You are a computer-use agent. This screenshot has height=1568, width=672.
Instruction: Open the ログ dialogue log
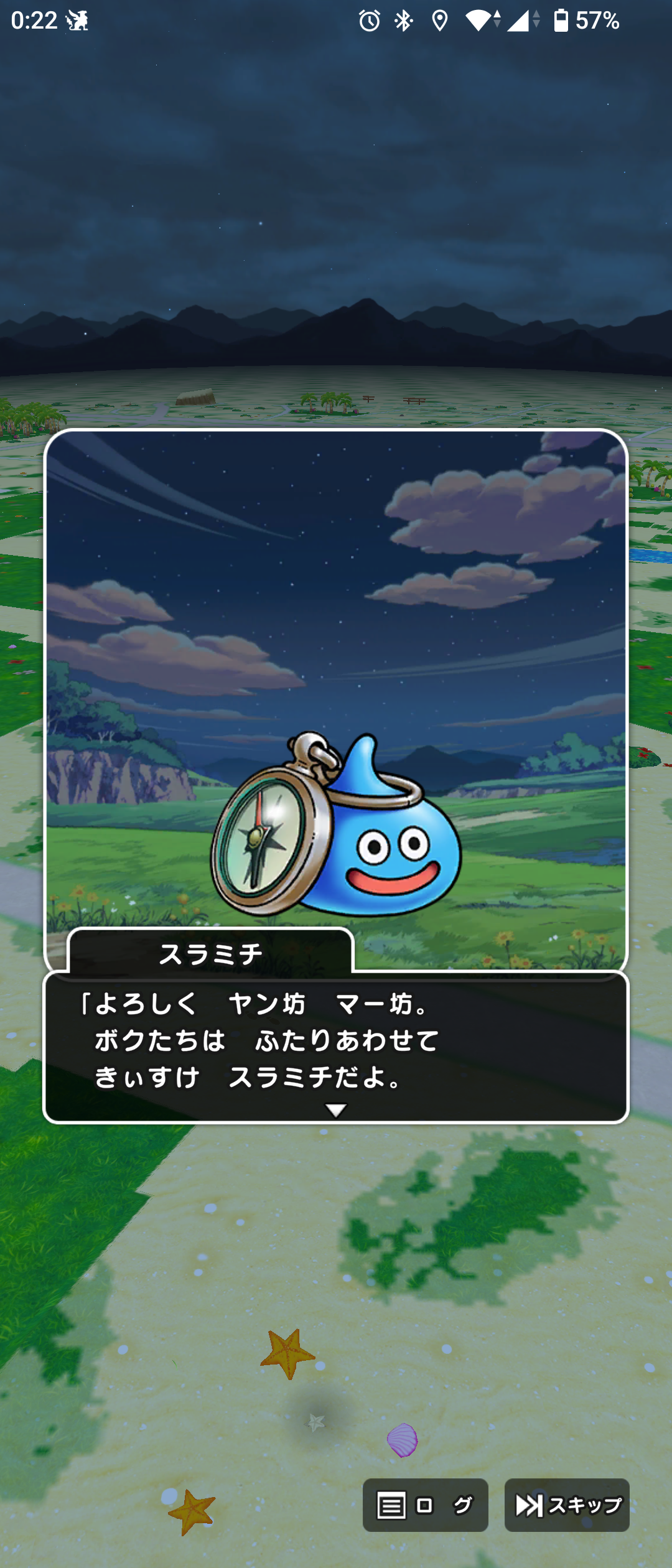425,1505
